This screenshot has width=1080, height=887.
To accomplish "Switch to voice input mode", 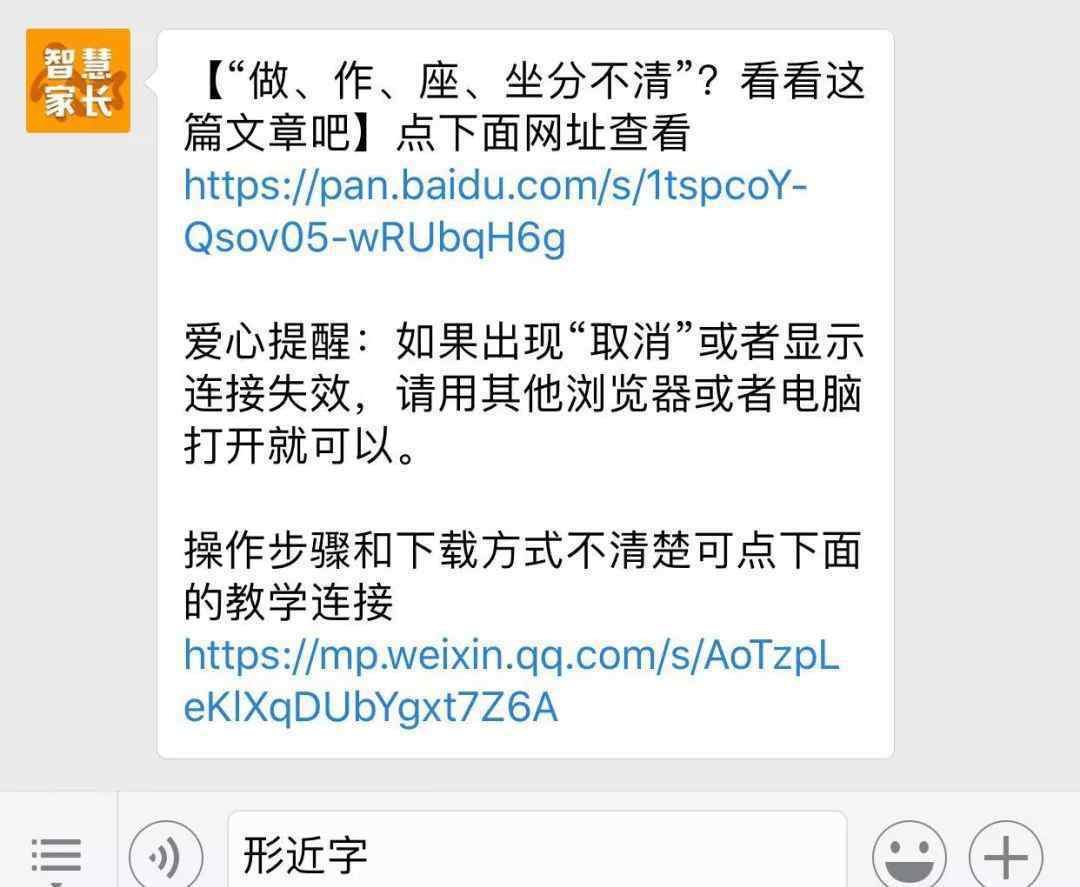I will tap(166, 857).
